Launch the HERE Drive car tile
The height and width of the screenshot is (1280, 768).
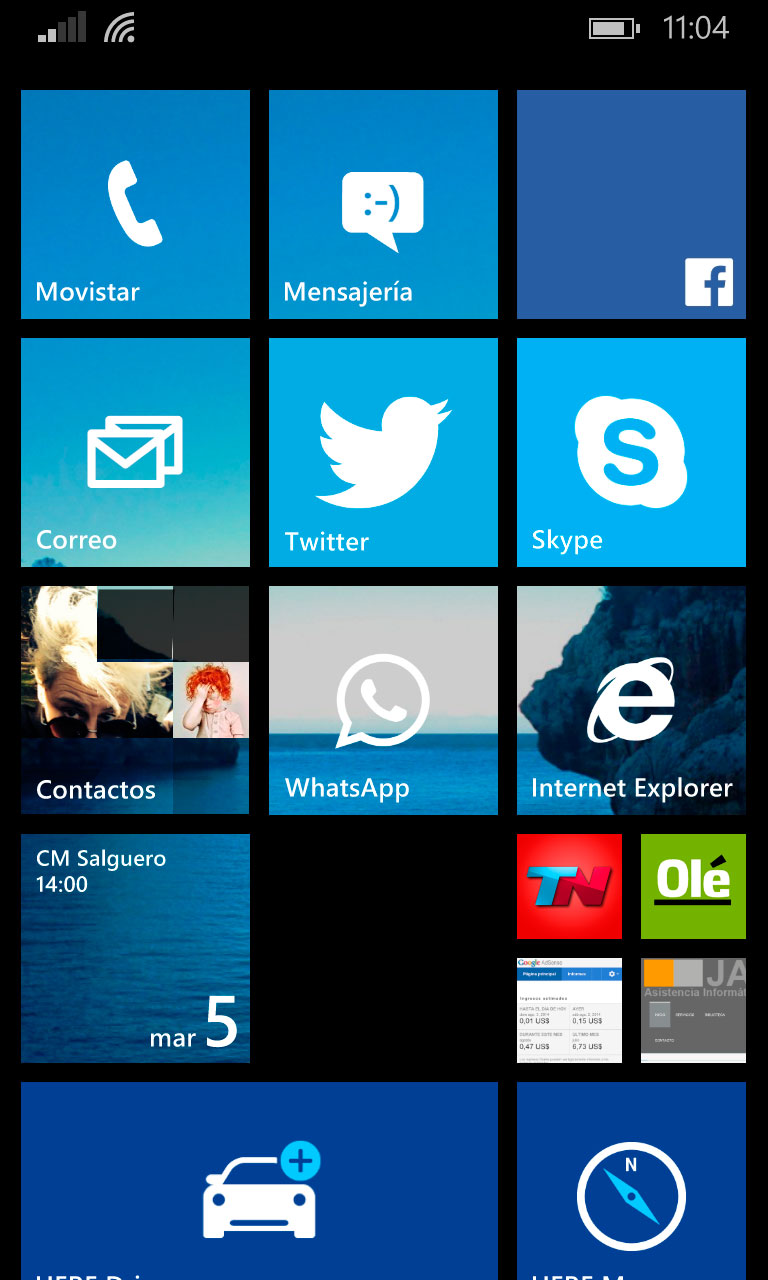pyautogui.click(x=259, y=1180)
